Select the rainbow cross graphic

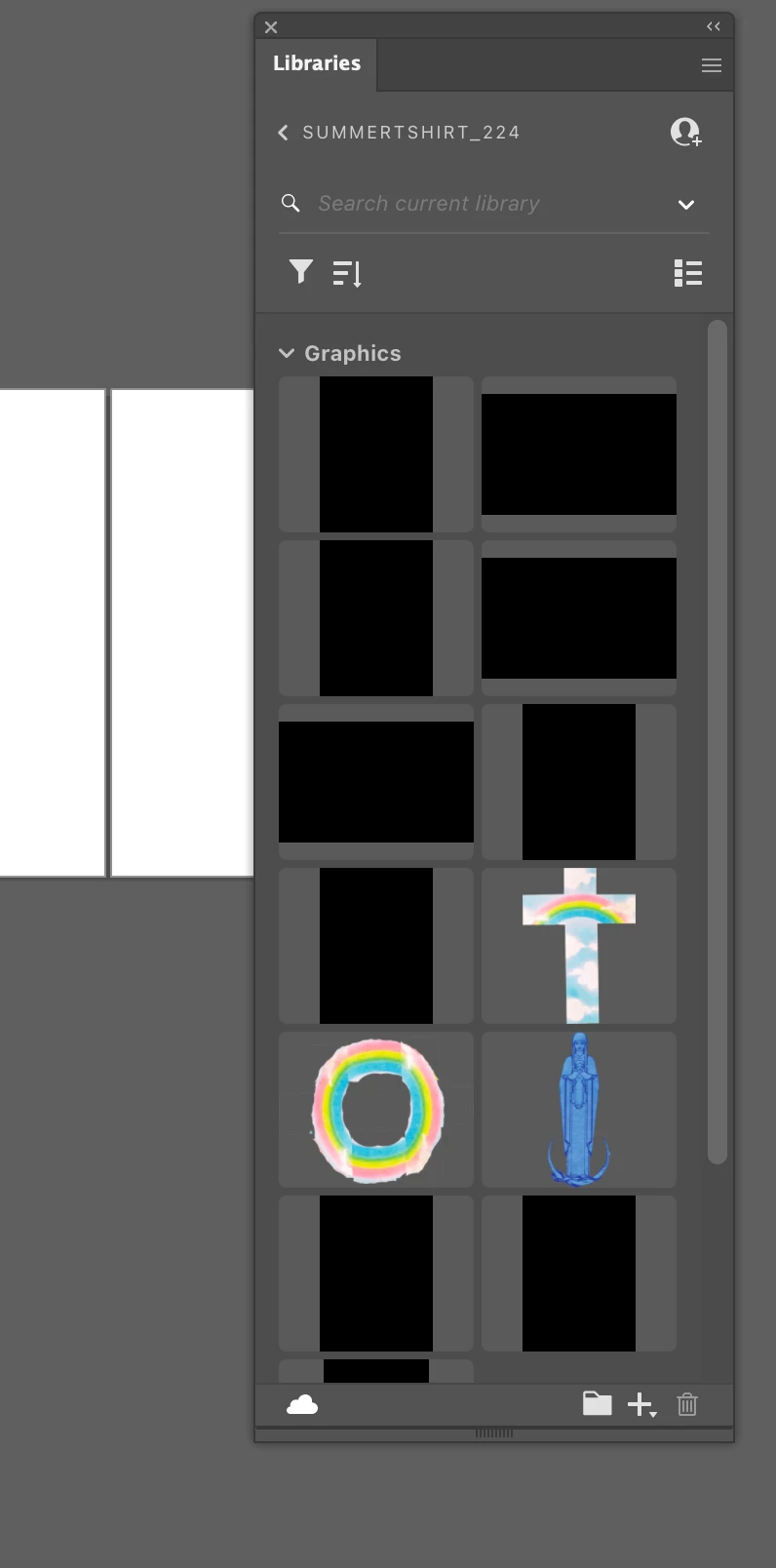point(579,945)
